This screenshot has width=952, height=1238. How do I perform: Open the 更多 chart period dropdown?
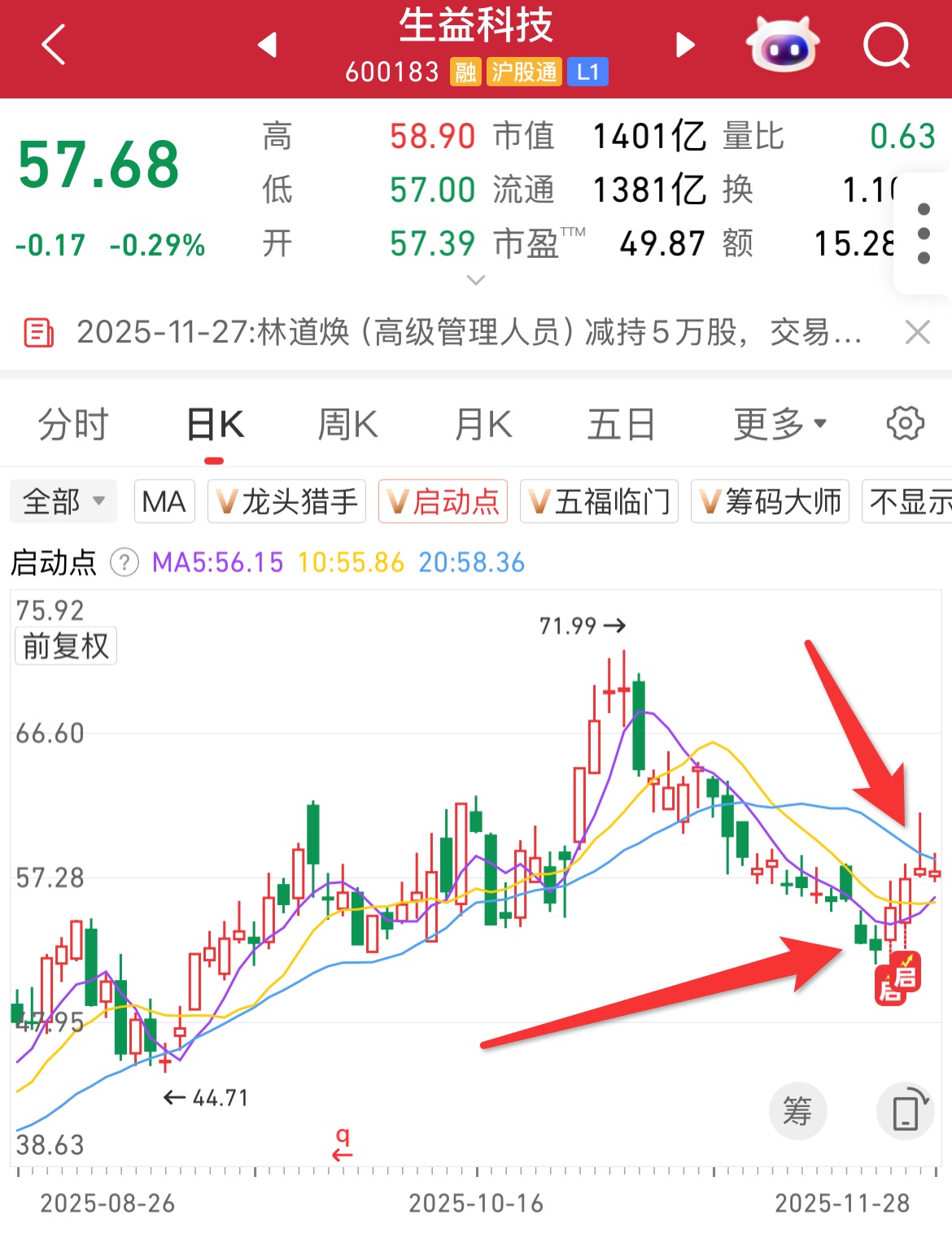pos(780,425)
